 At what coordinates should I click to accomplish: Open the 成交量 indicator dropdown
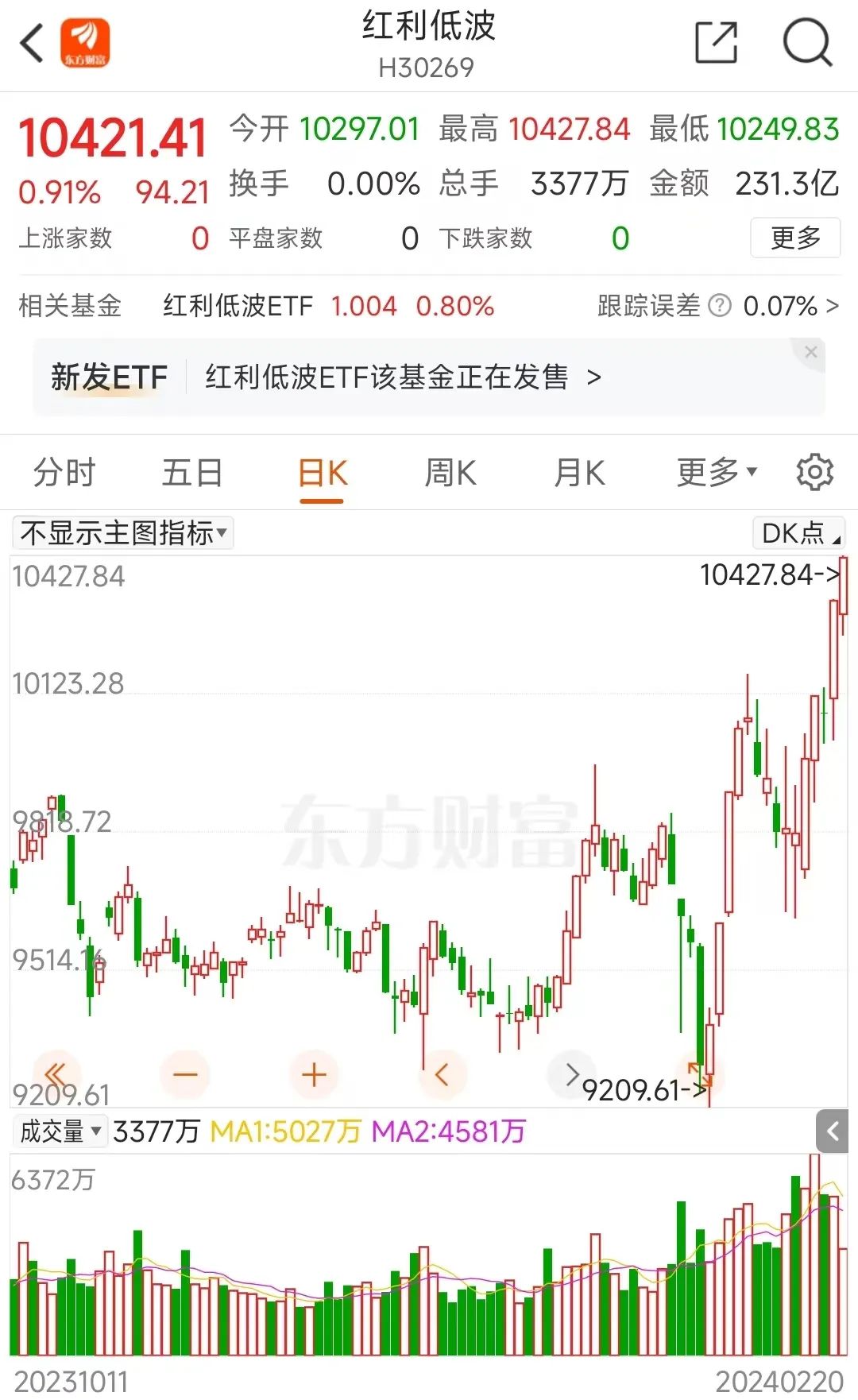pyautogui.click(x=60, y=1131)
